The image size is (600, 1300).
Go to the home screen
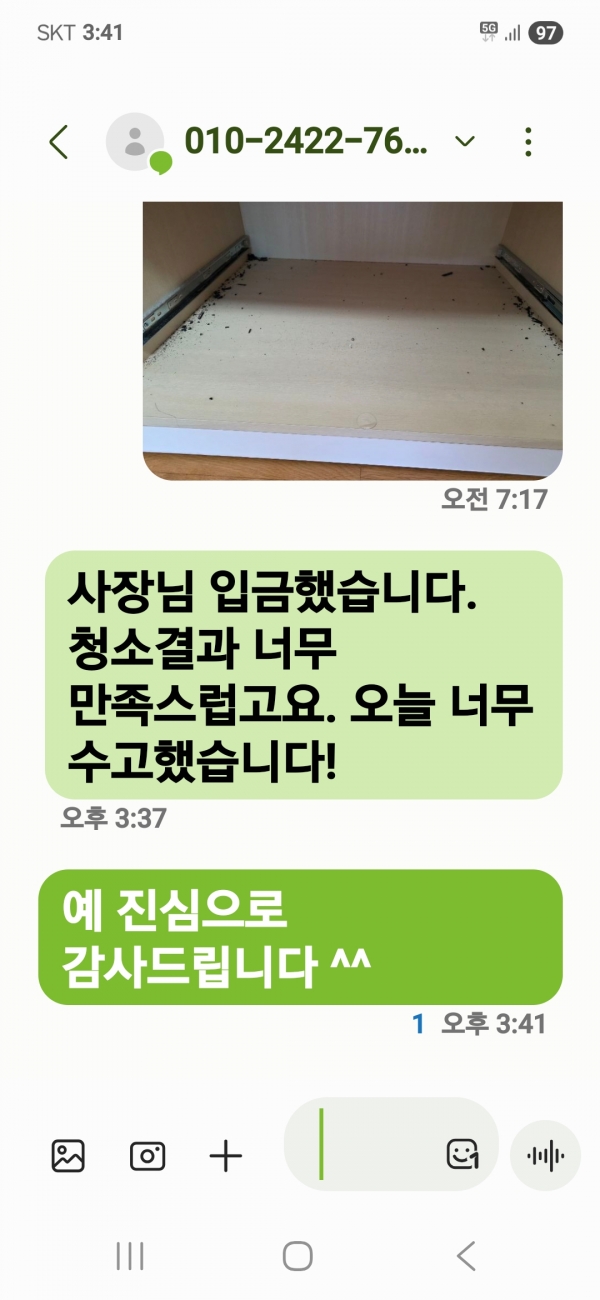click(298, 1256)
